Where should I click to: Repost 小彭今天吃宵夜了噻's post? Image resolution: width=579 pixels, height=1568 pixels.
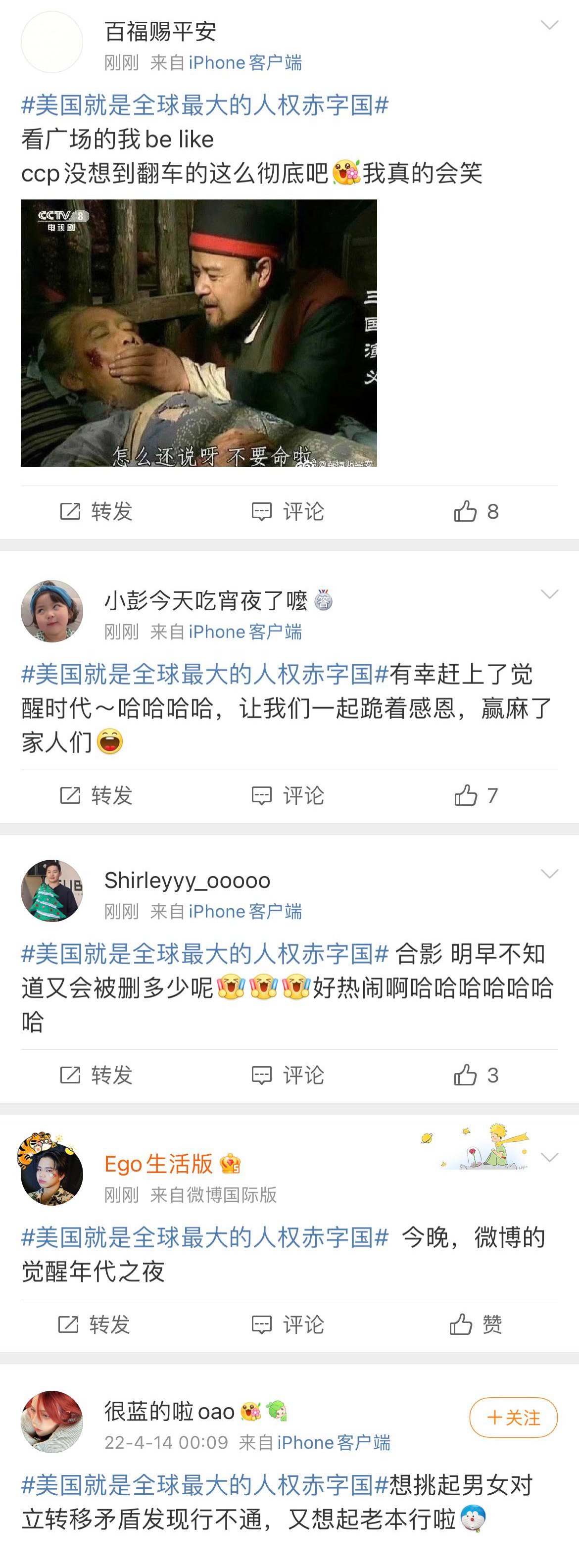96,795
